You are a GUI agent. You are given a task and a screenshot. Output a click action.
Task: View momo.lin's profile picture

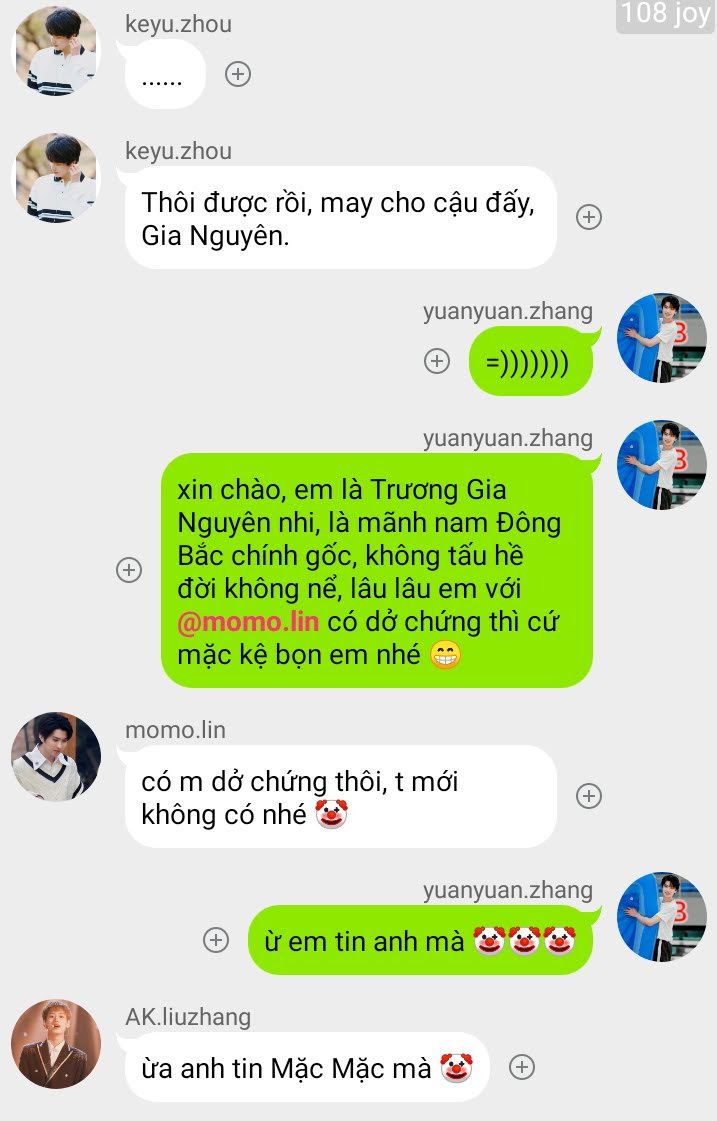click(x=55, y=757)
